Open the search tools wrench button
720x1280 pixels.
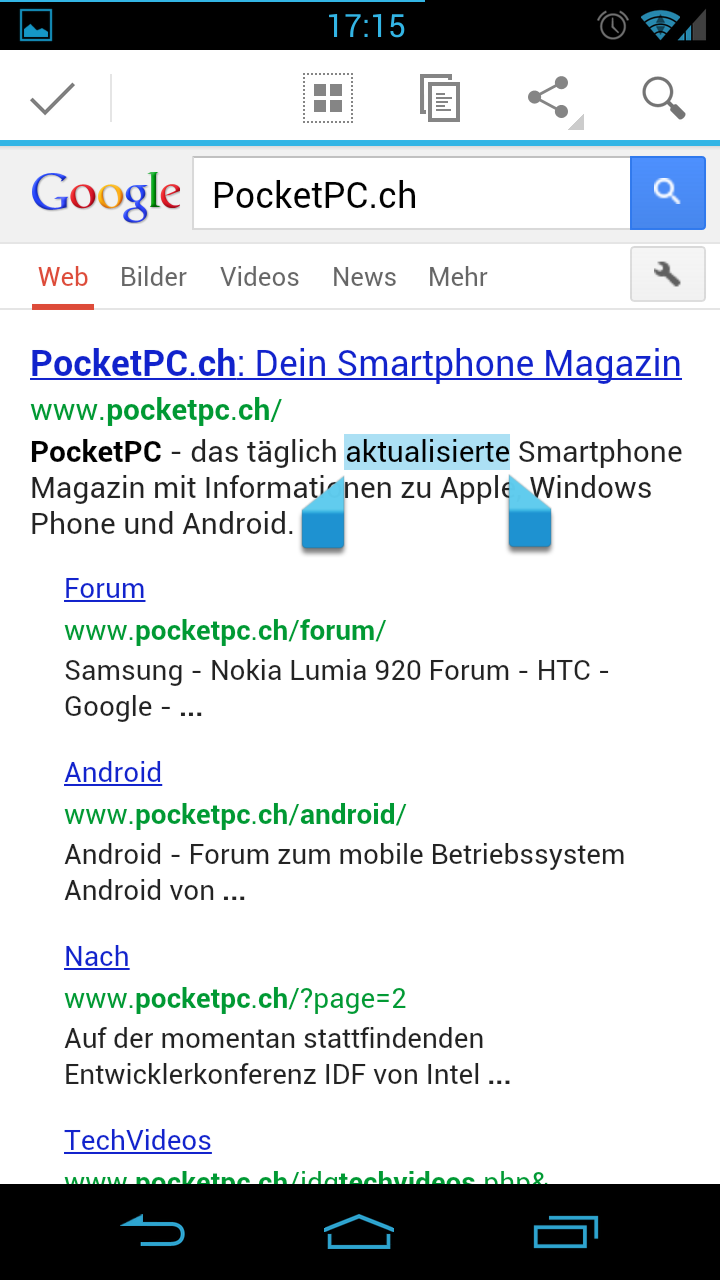coord(668,274)
